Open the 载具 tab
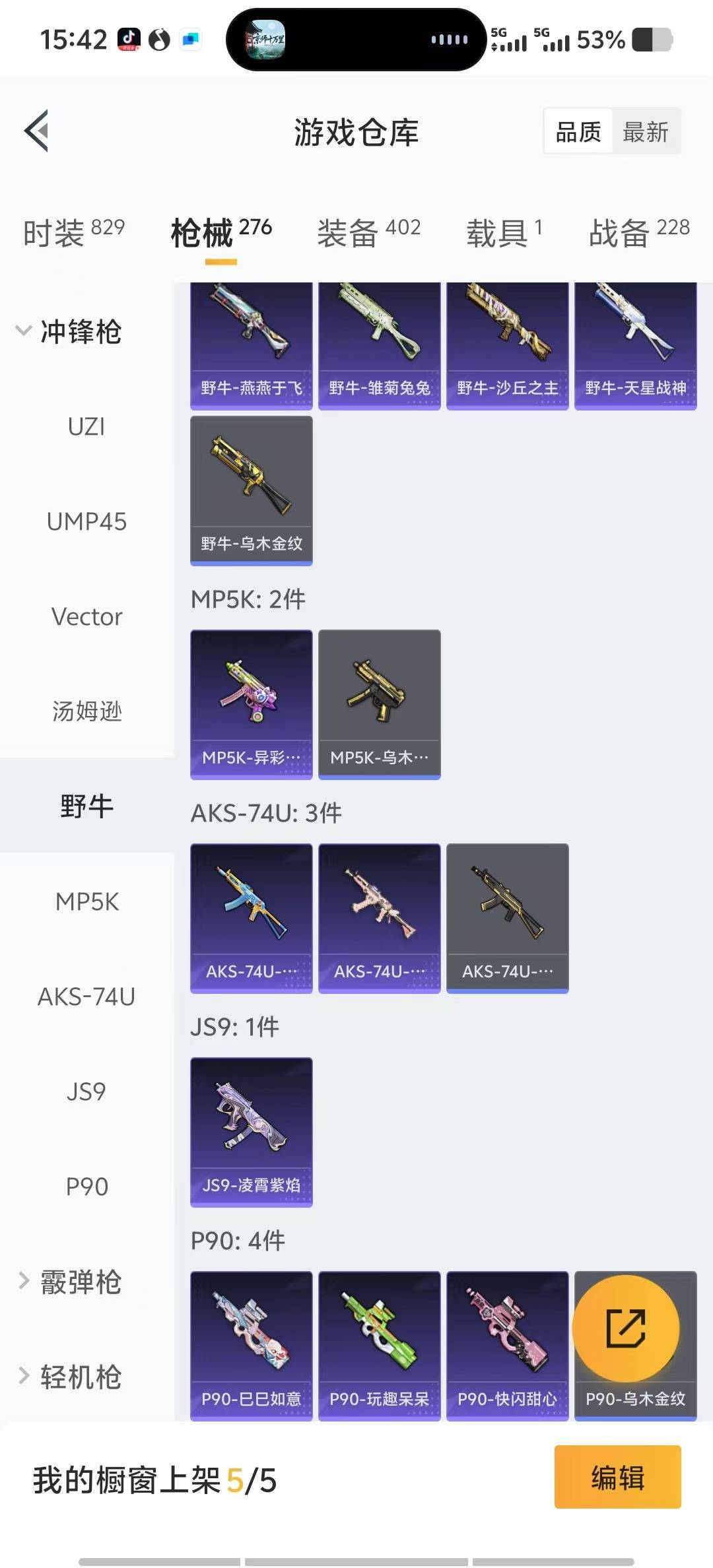Image resolution: width=713 pixels, height=1568 pixels. pyautogui.click(x=504, y=232)
